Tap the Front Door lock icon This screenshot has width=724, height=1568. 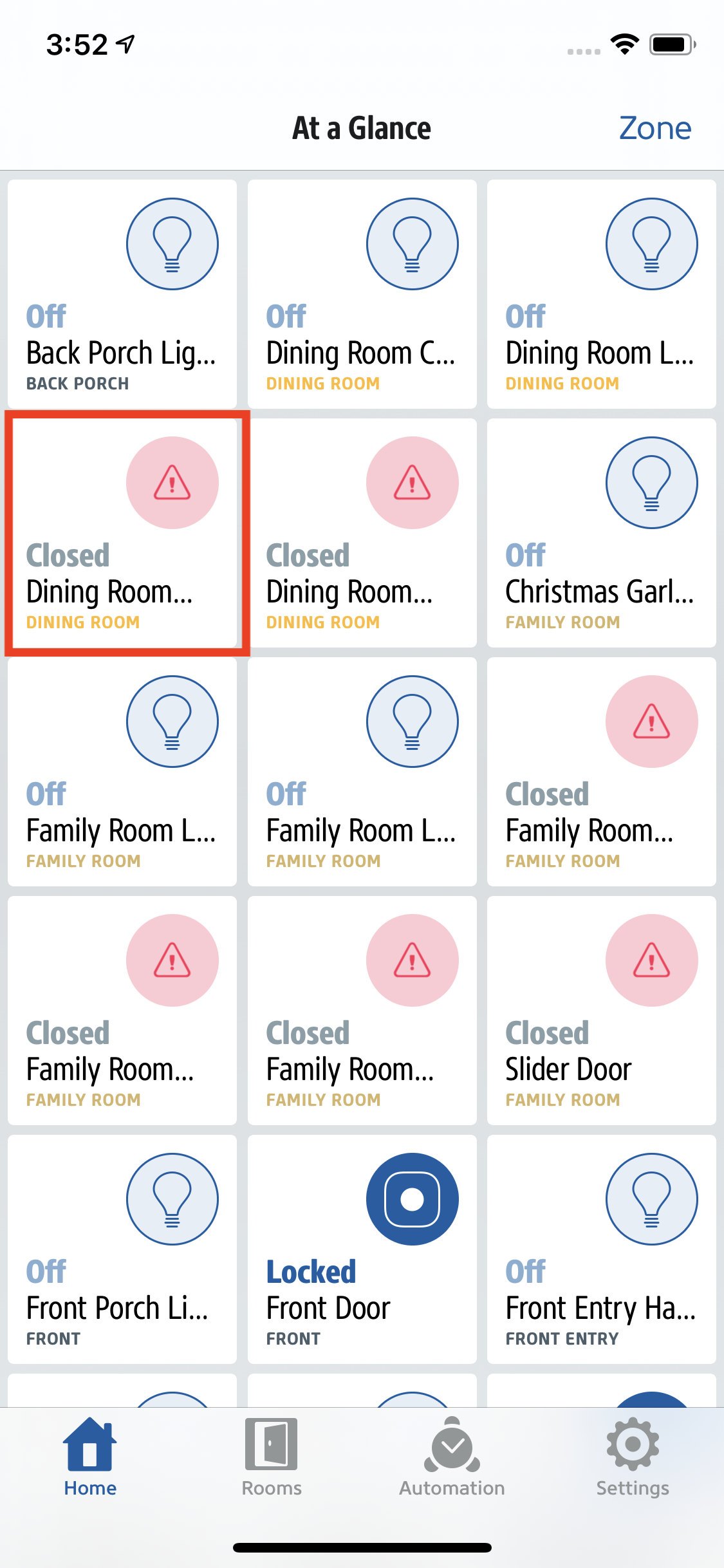412,1199
